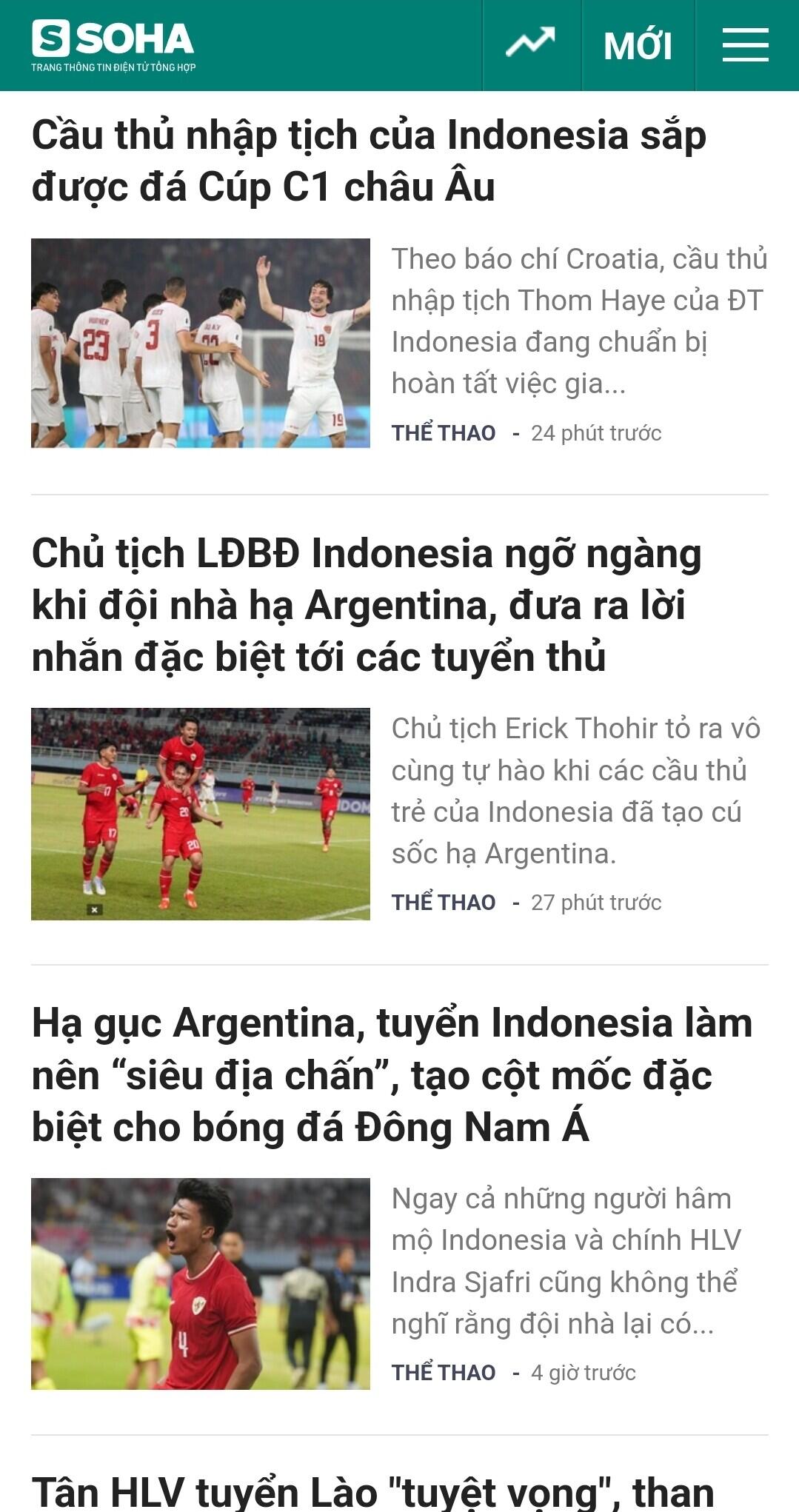Open the trending news icon

tap(531, 43)
